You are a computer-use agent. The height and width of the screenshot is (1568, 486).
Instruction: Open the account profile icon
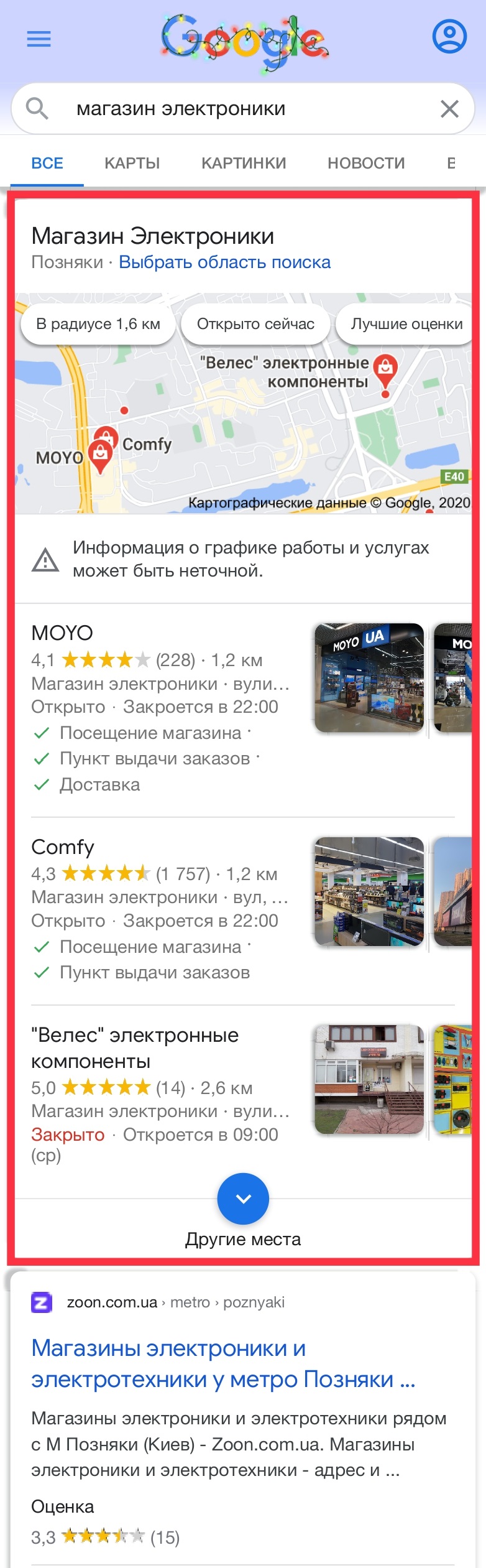tap(449, 37)
